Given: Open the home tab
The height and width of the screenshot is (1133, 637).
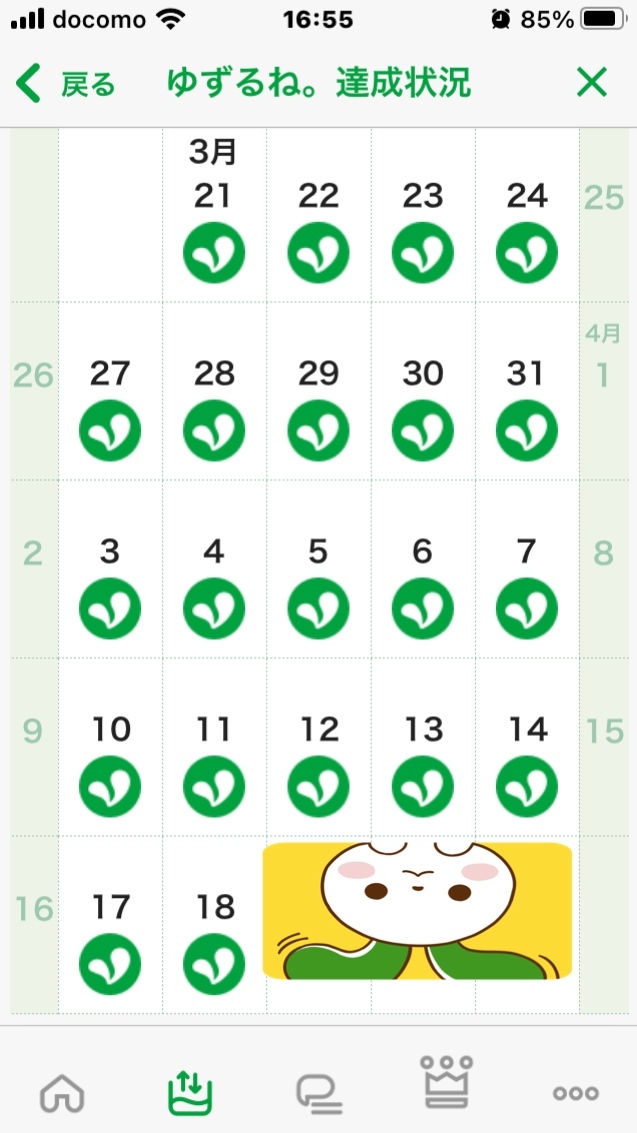Looking at the screenshot, I should tap(62, 1092).
